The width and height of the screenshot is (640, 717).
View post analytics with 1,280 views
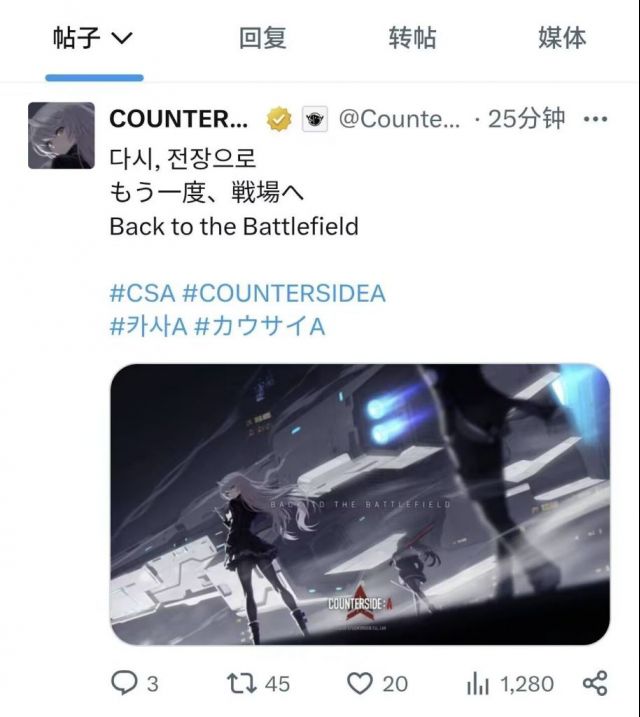point(510,684)
